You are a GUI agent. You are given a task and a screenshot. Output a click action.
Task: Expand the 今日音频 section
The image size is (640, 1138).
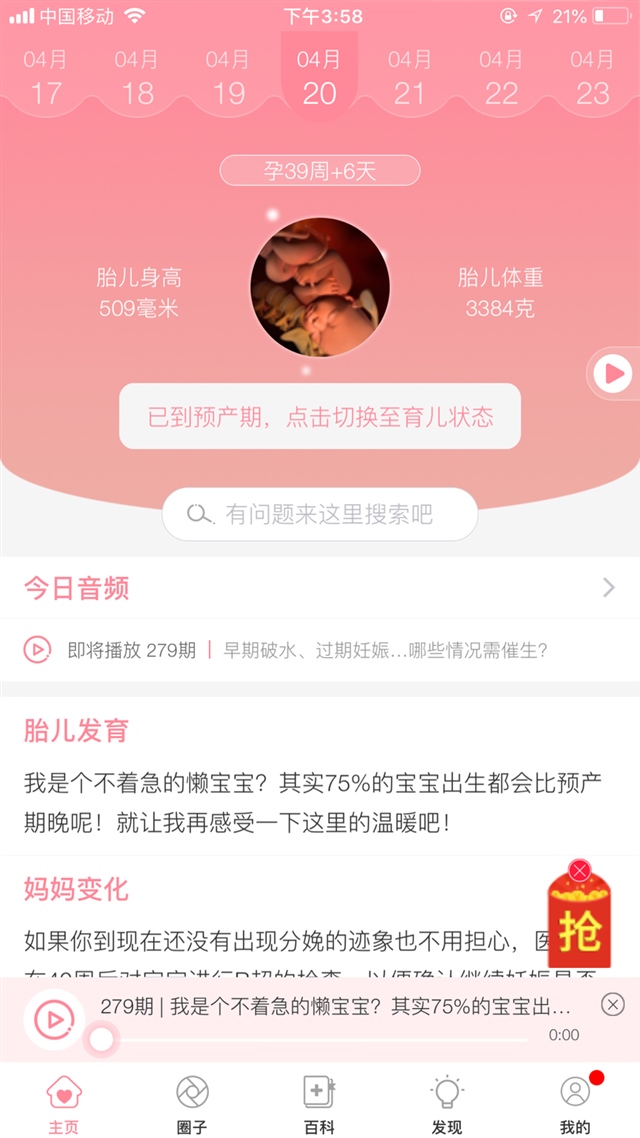608,588
